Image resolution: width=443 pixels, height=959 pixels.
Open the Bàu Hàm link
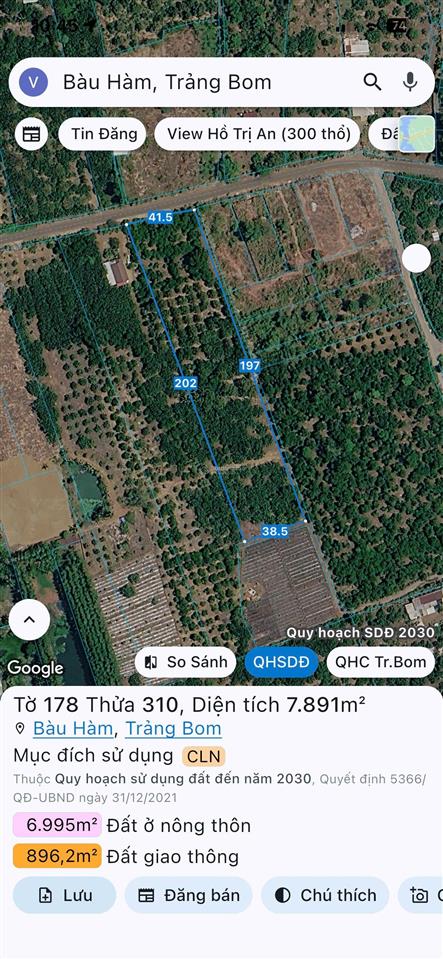(x=73, y=728)
